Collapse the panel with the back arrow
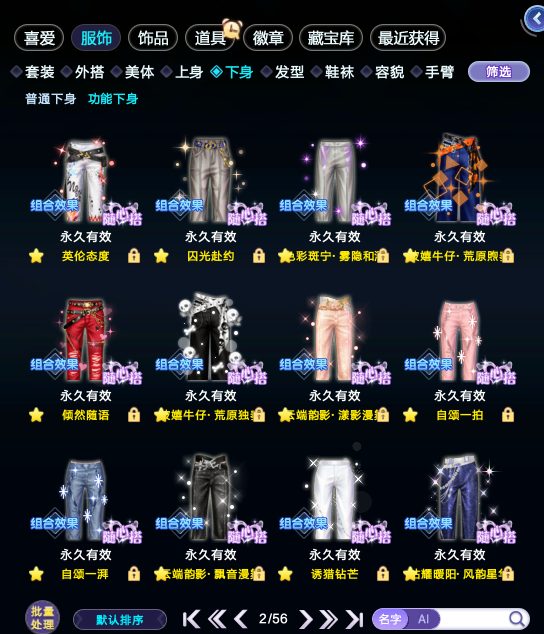Image resolution: width=544 pixels, height=634 pixels. tap(536, 18)
